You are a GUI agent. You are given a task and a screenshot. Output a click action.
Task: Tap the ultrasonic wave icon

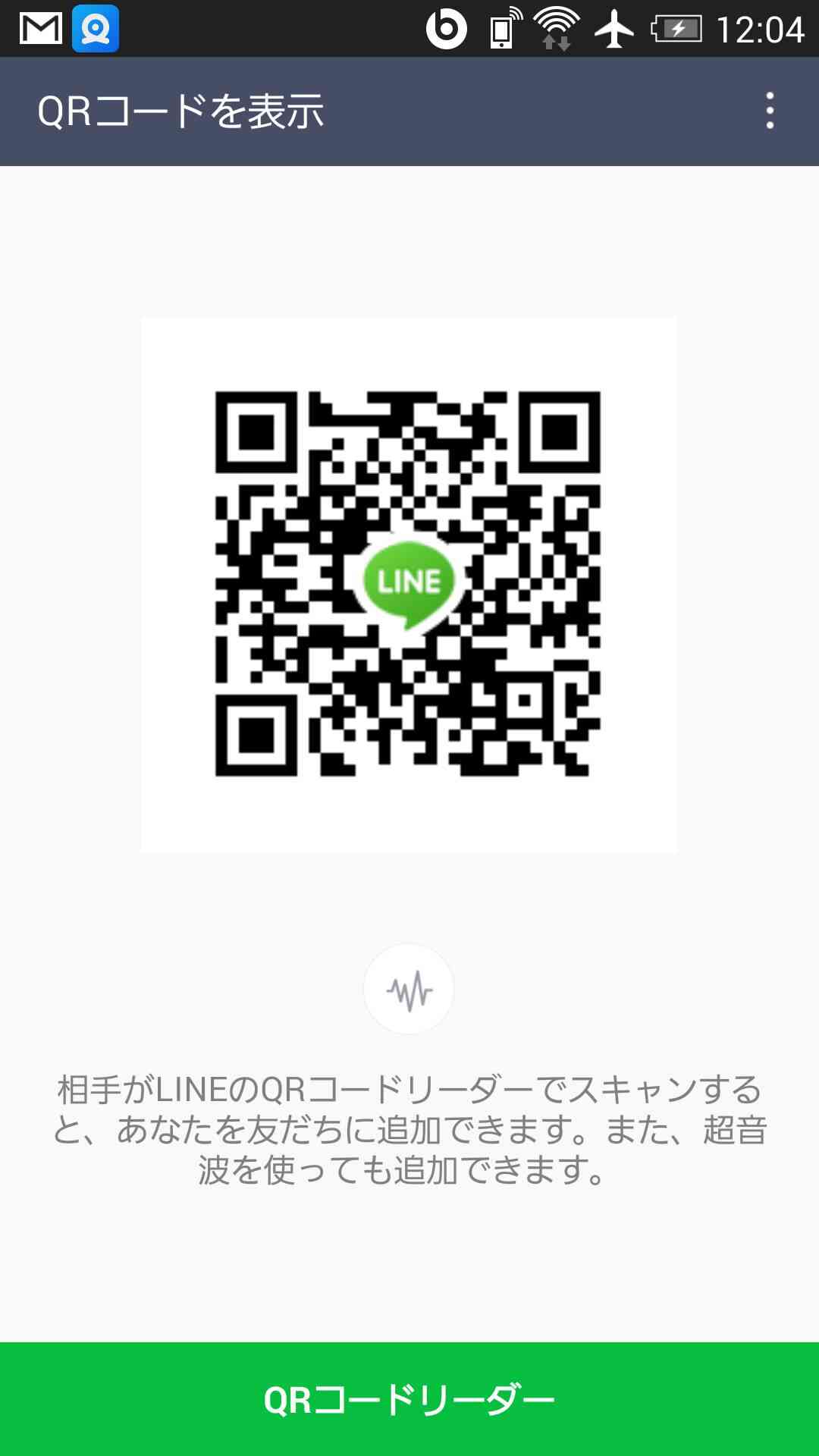tap(409, 989)
